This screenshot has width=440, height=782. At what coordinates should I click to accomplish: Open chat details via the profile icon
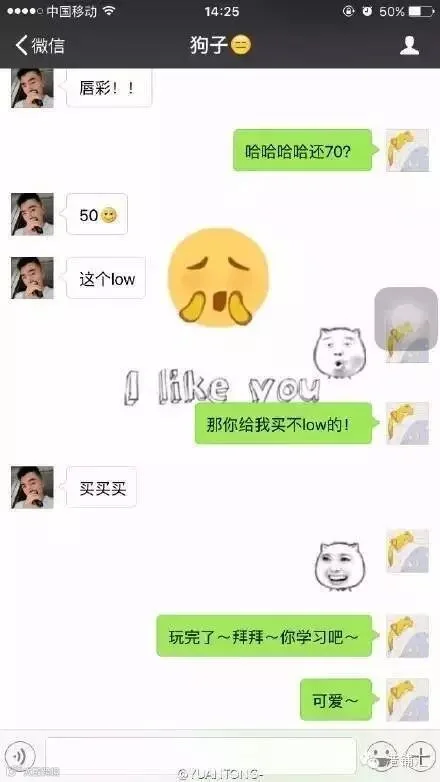(409, 45)
